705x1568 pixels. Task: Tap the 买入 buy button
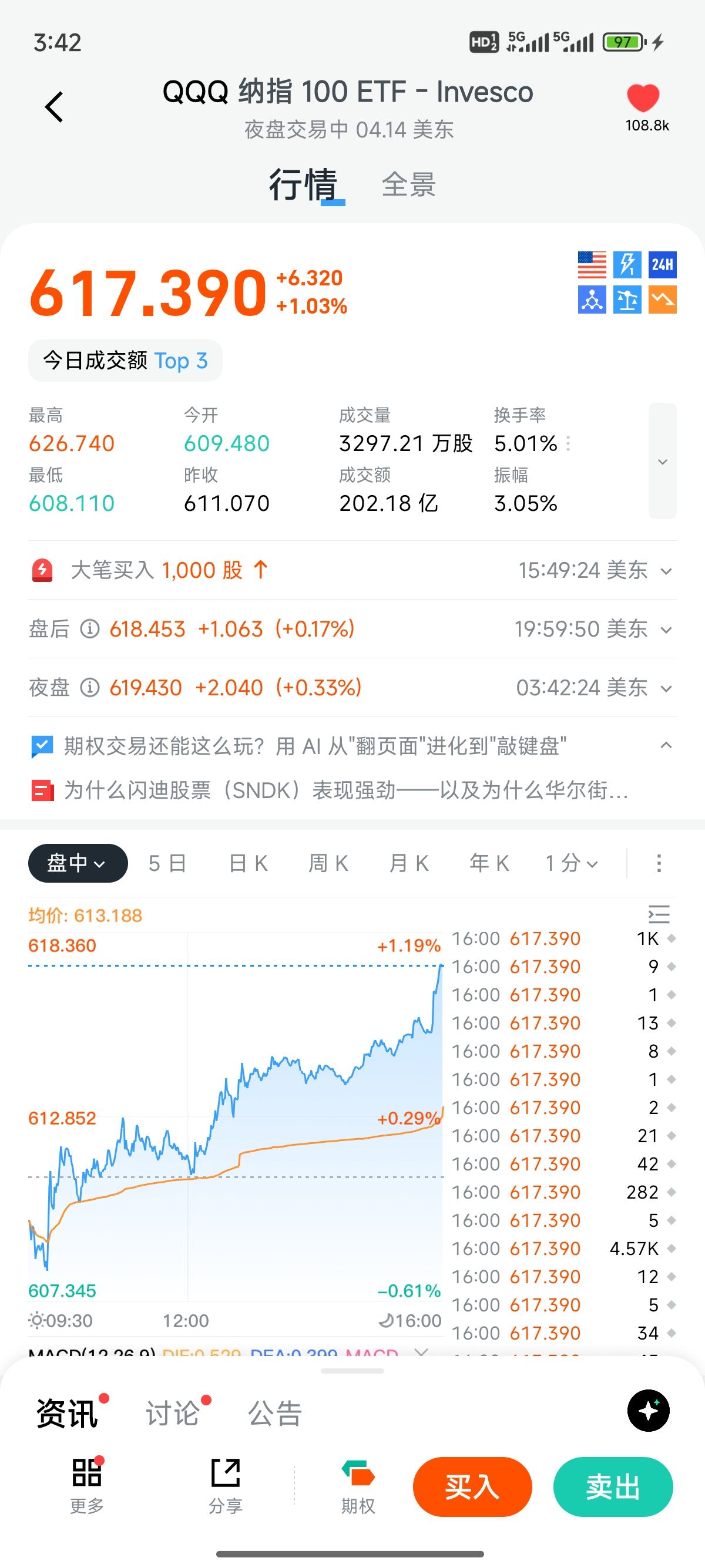(x=472, y=1486)
